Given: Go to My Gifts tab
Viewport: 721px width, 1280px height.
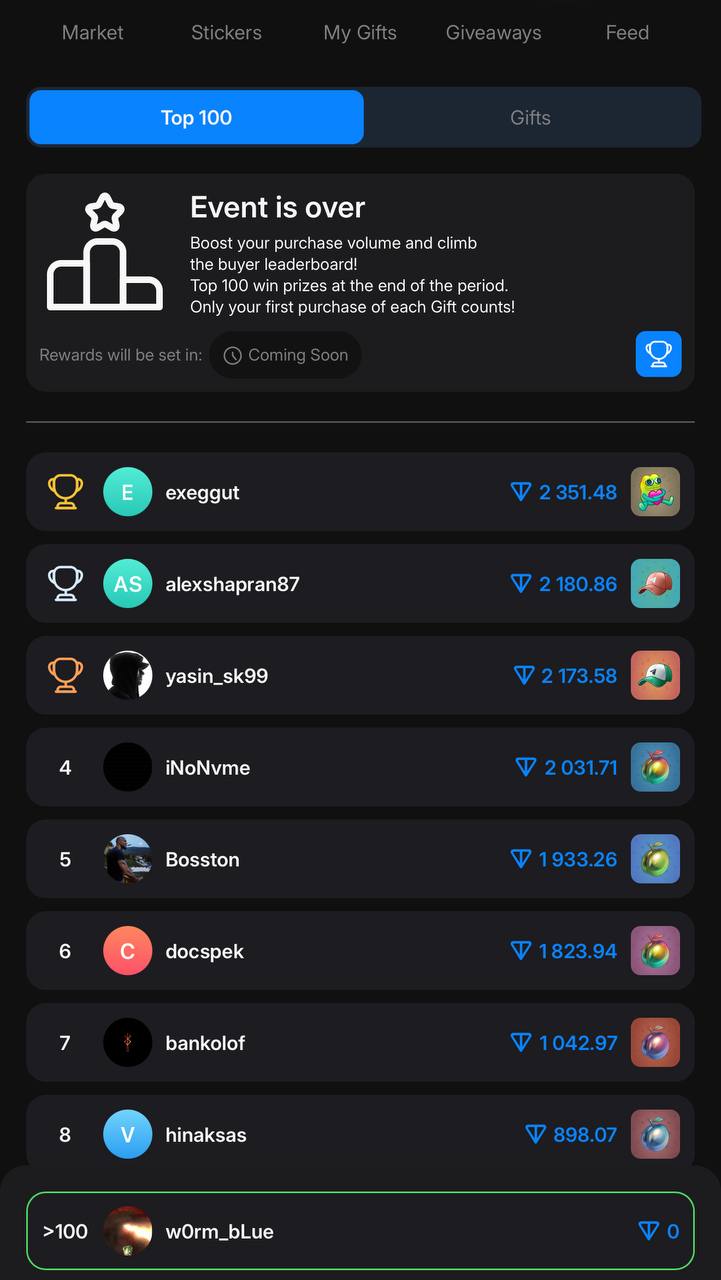Looking at the screenshot, I should click(360, 33).
